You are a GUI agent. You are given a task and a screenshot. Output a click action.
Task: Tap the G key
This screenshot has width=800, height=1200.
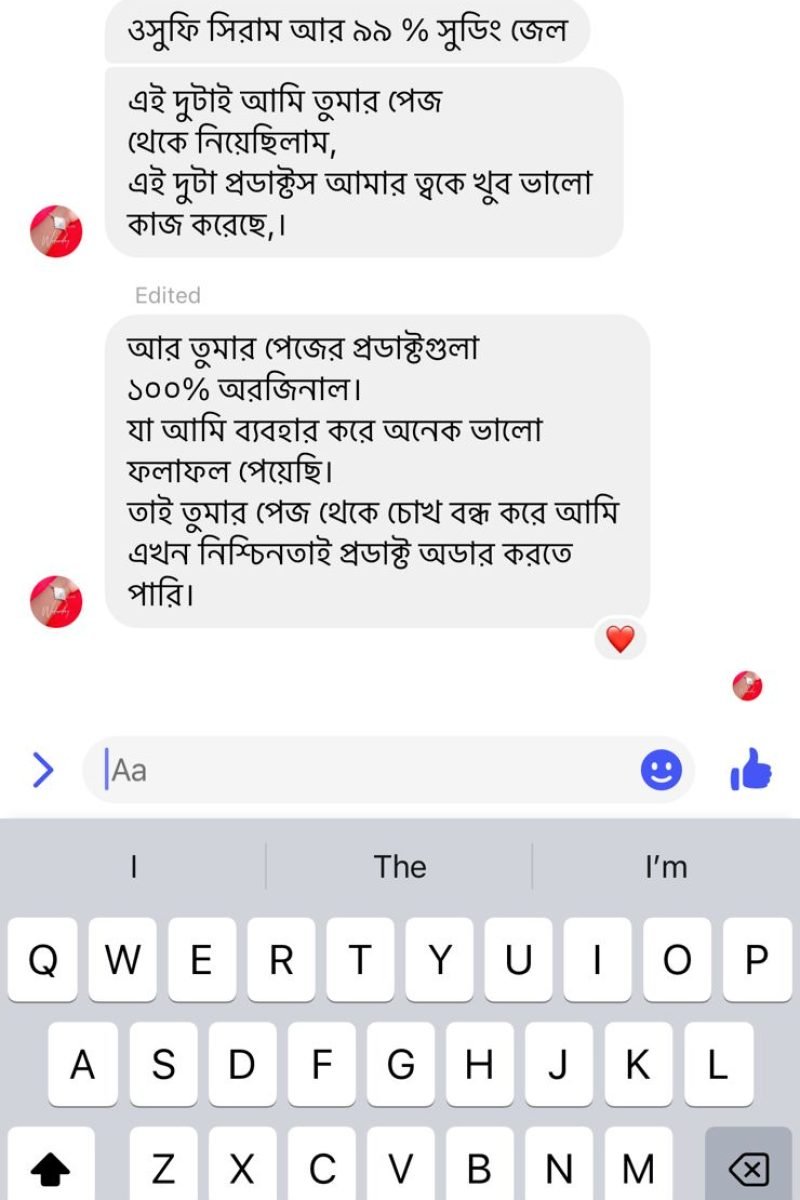click(x=401, y=1063)
